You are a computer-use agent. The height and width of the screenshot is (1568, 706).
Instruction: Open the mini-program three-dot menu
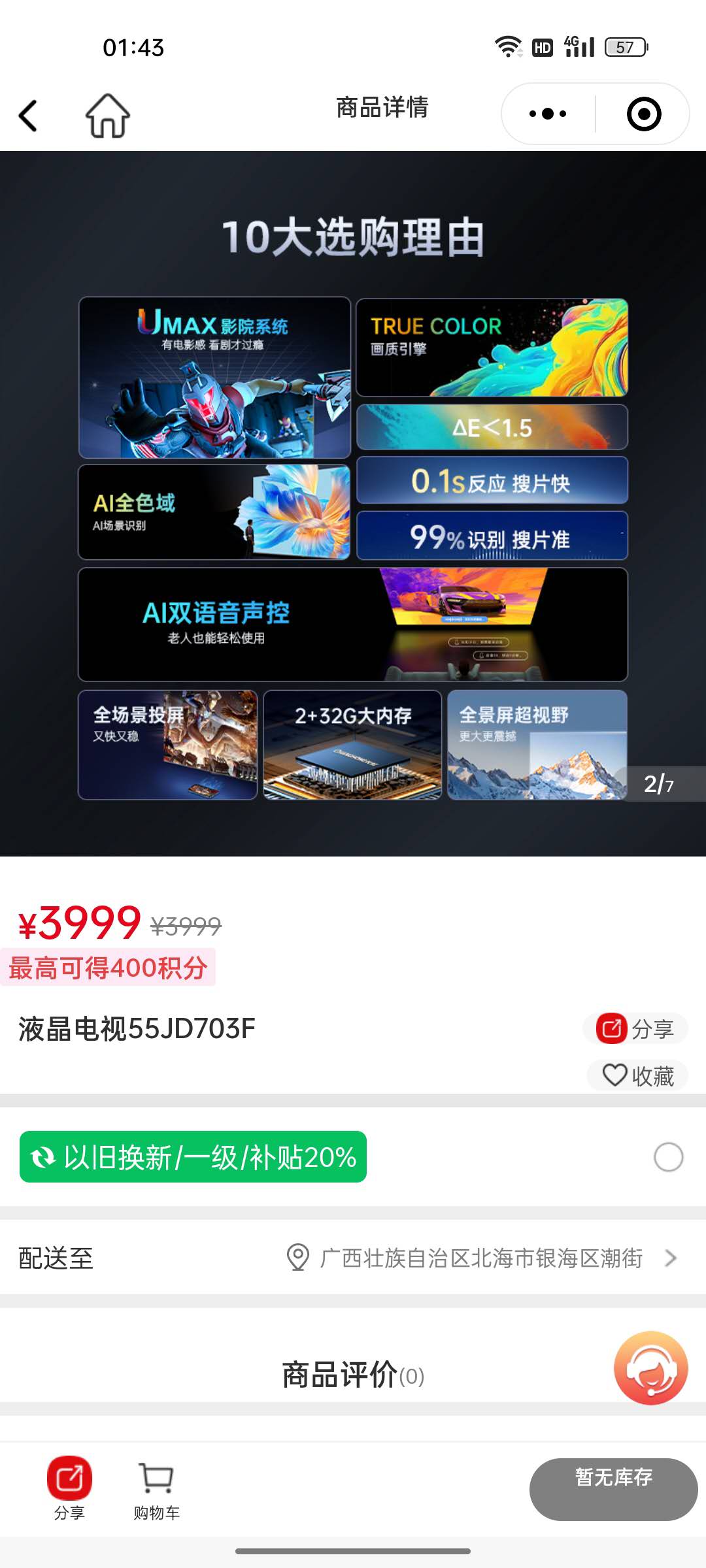click(x=548, y=114)
